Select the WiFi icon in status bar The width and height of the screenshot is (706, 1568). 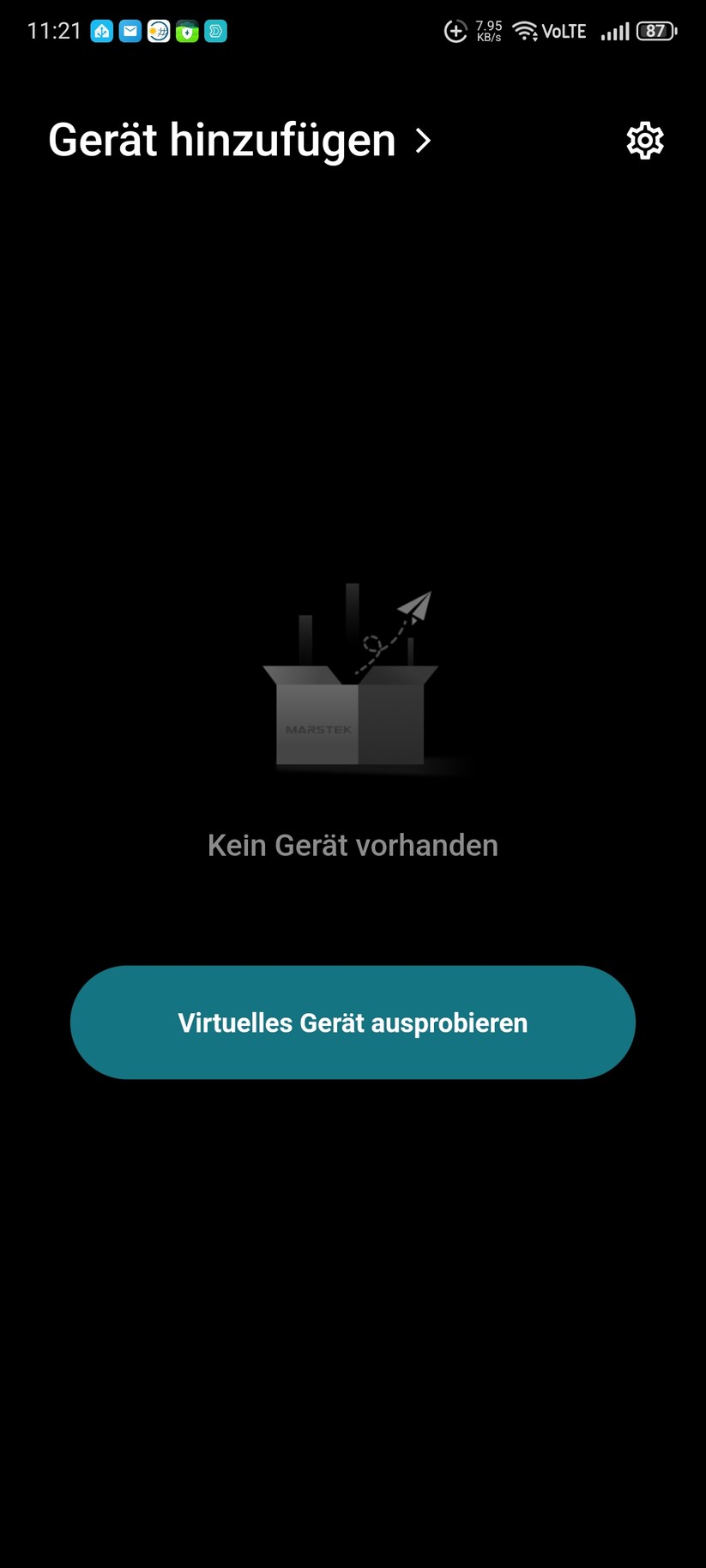point(525,31)
